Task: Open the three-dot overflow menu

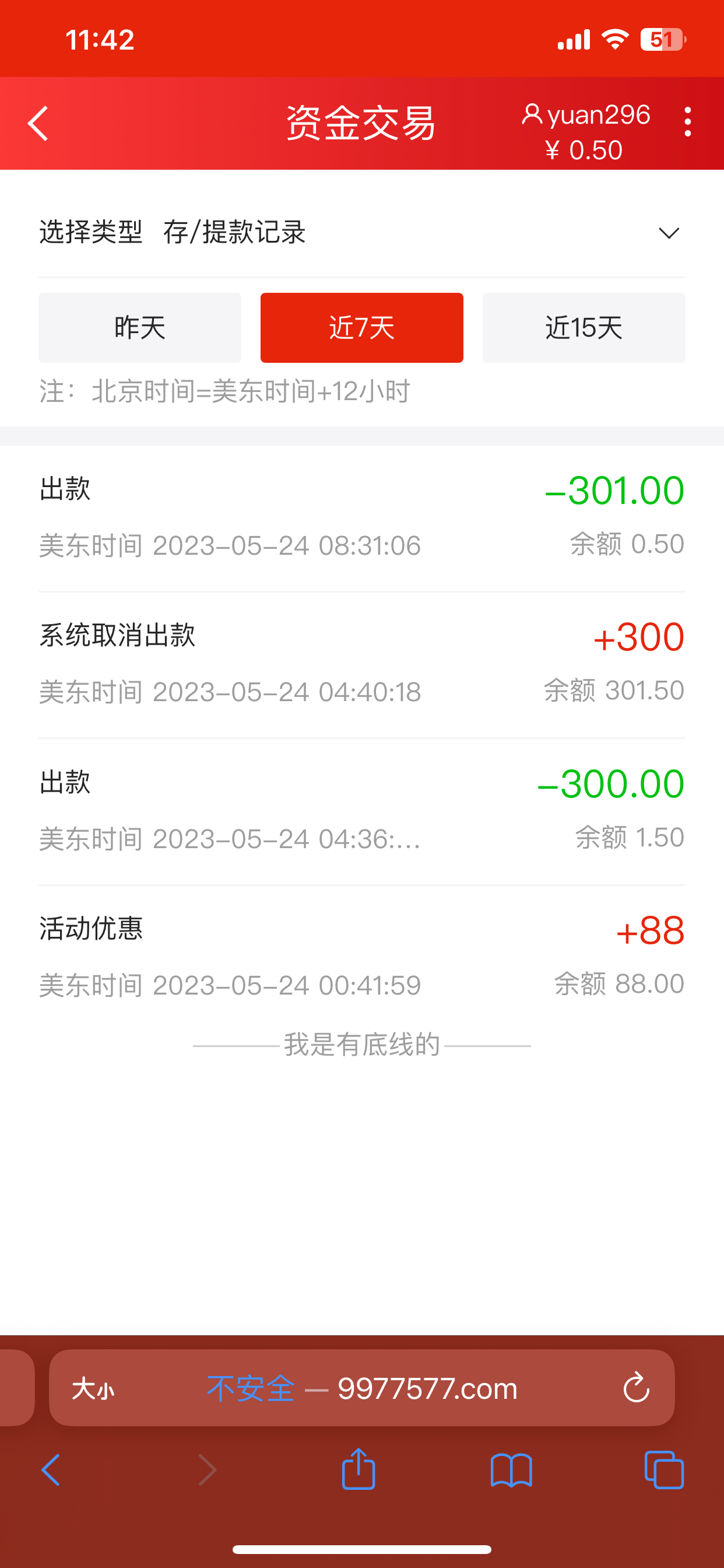Action: 687,123
